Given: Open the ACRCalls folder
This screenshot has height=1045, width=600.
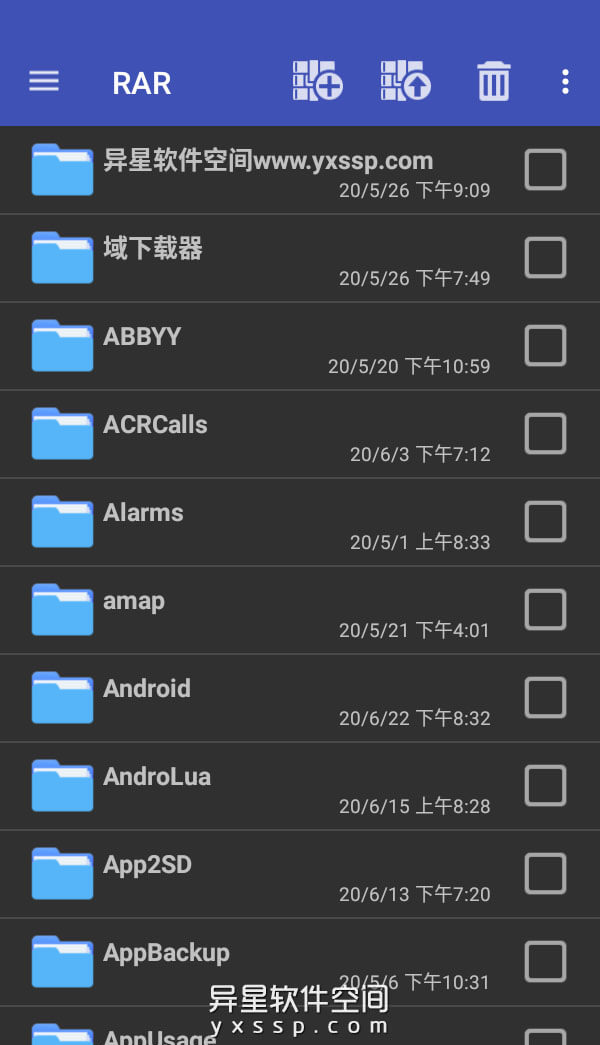Looking at the screenshot, I should click(x=155, y=424).
